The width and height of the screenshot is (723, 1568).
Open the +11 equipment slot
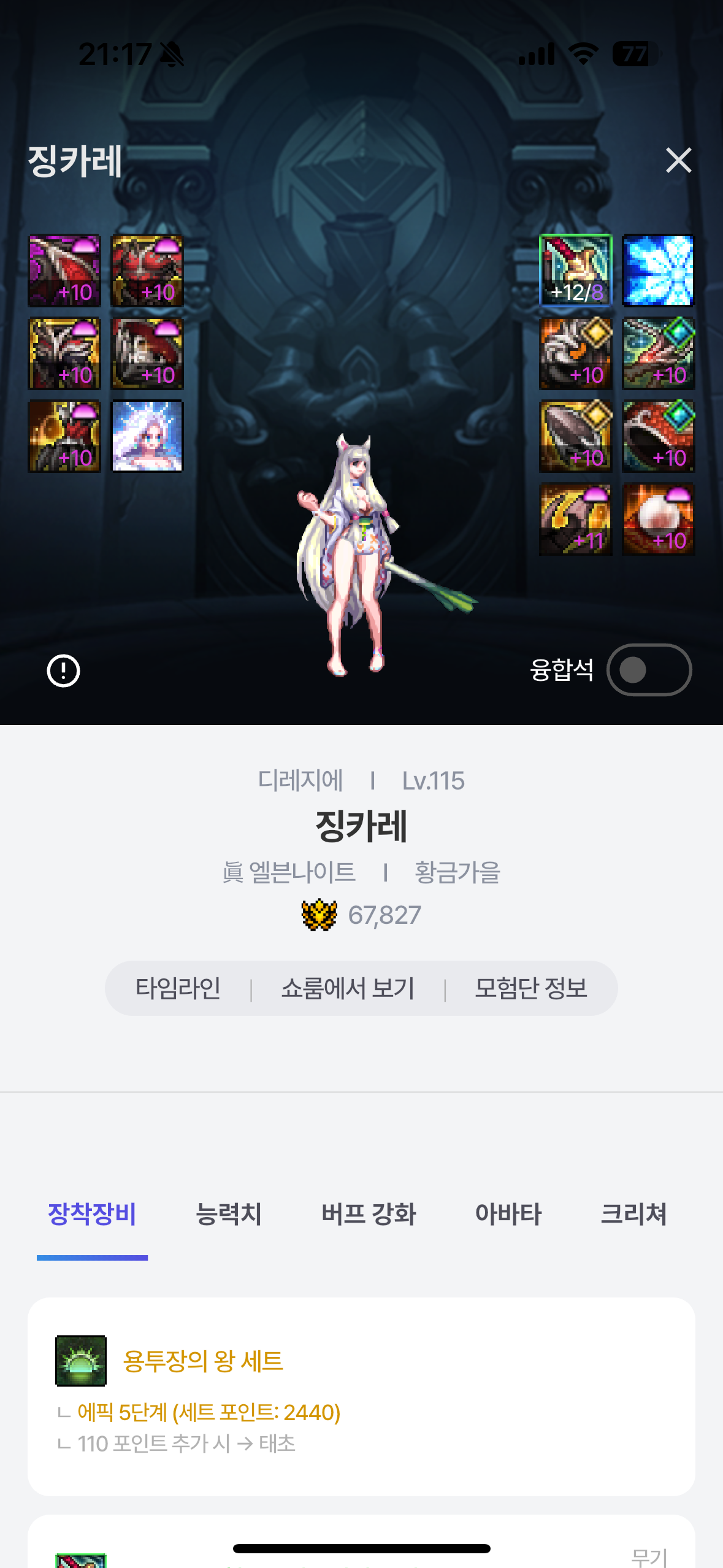pos(575,519)
